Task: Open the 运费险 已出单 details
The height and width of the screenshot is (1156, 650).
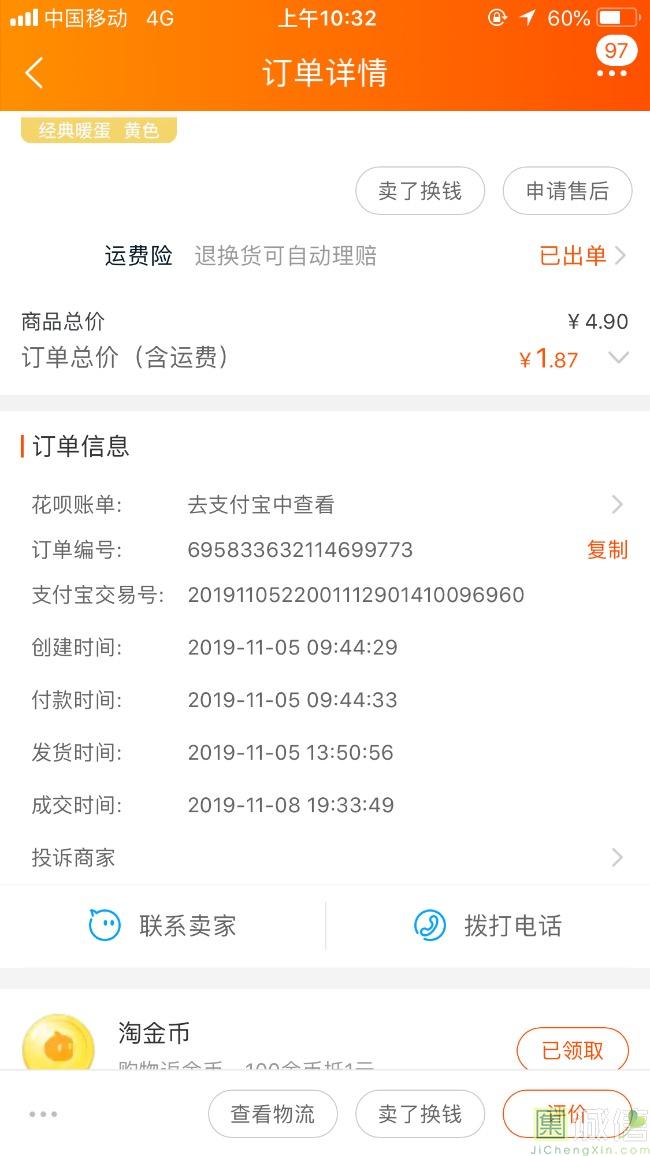Action: pyautogui.click(x=583, y=256)
